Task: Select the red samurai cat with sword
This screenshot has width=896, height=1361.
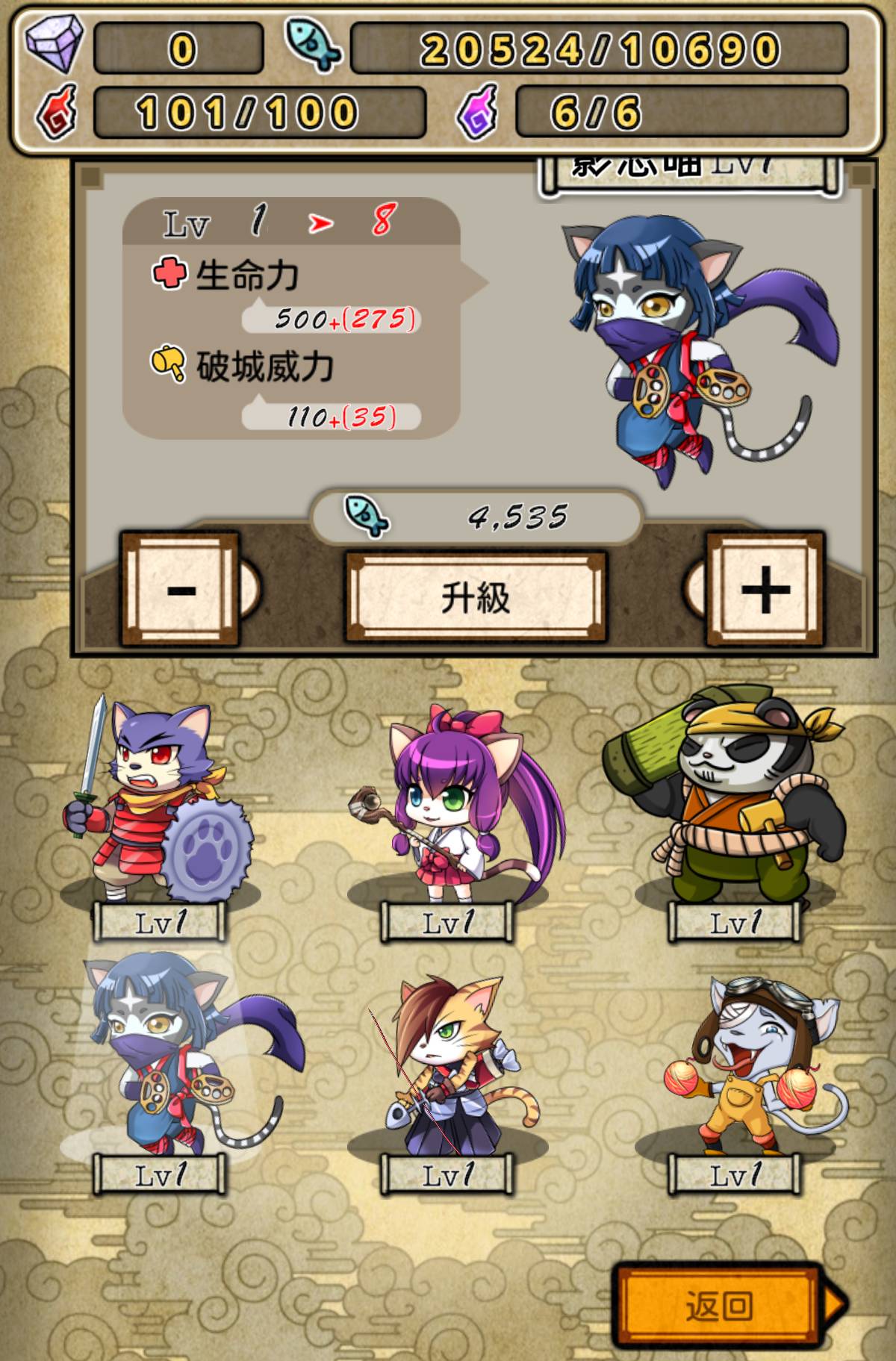Action: tap(157, 806)
